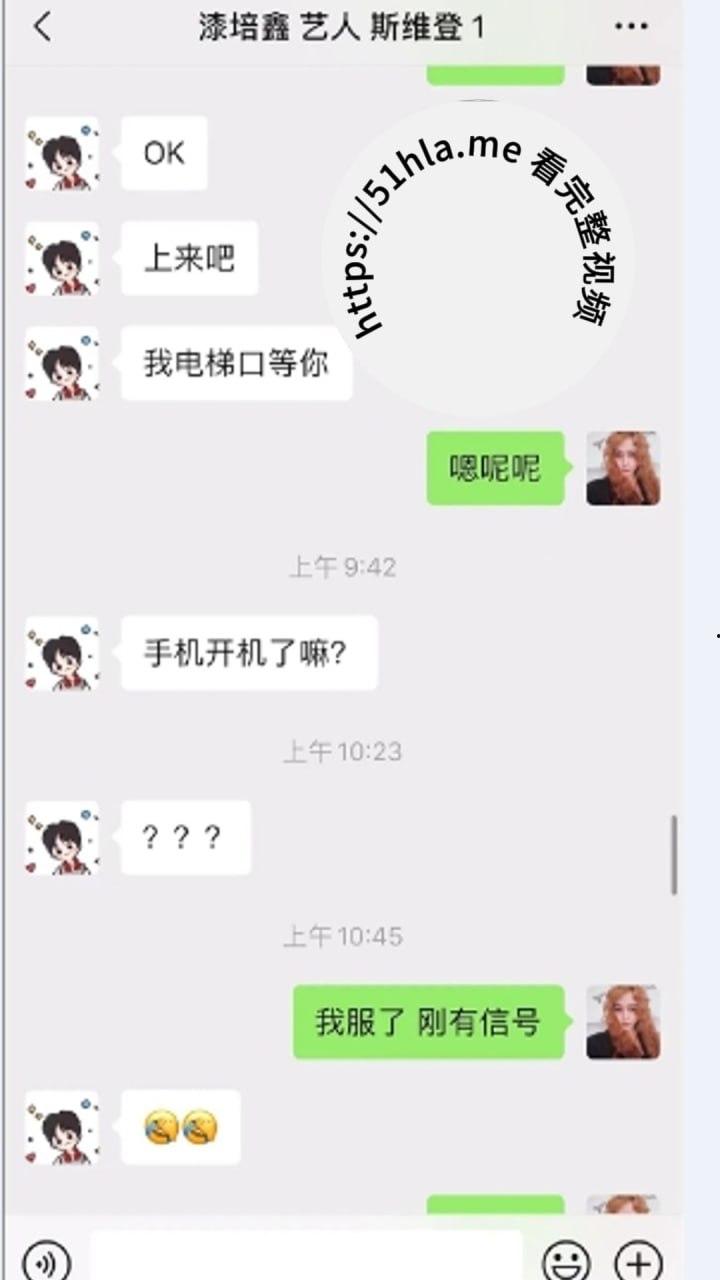Image resolution: width=720 pixels, height=1280 pixels.
Task: Select the '？？？' message bubble
Action: click(x=184, y=837)
